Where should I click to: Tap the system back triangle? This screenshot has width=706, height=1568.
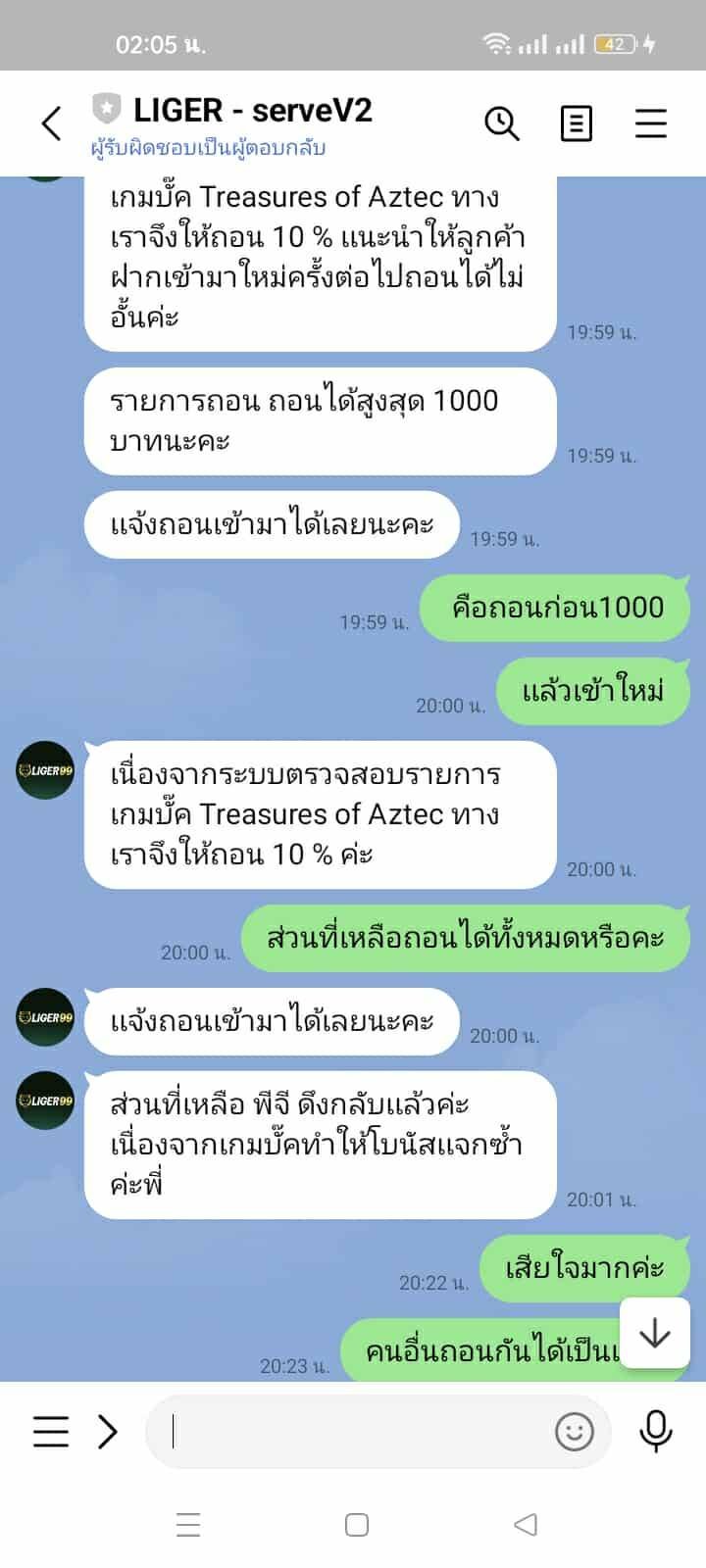click(x=526, y=1525)
